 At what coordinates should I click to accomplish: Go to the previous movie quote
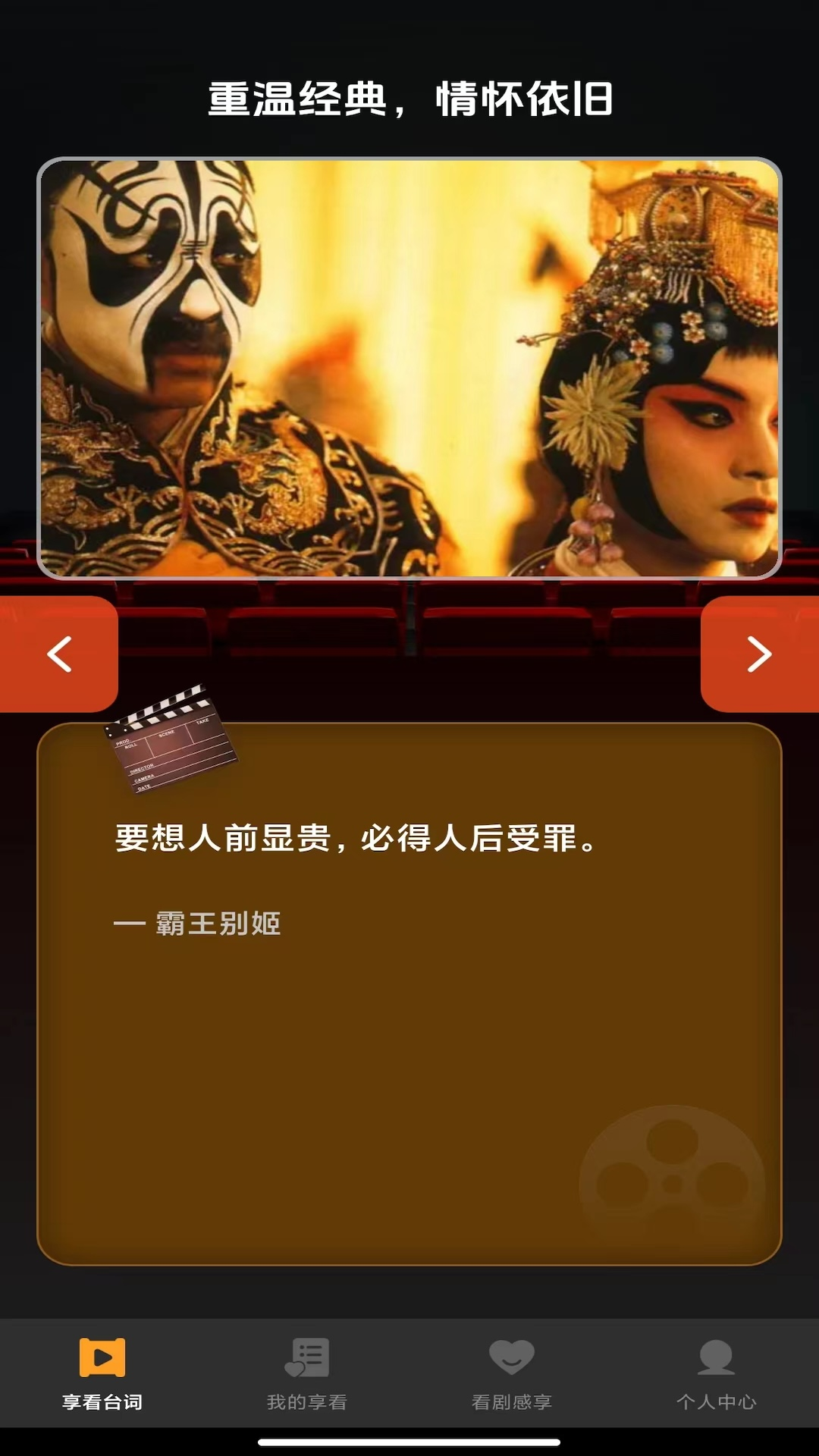(58, 654)
